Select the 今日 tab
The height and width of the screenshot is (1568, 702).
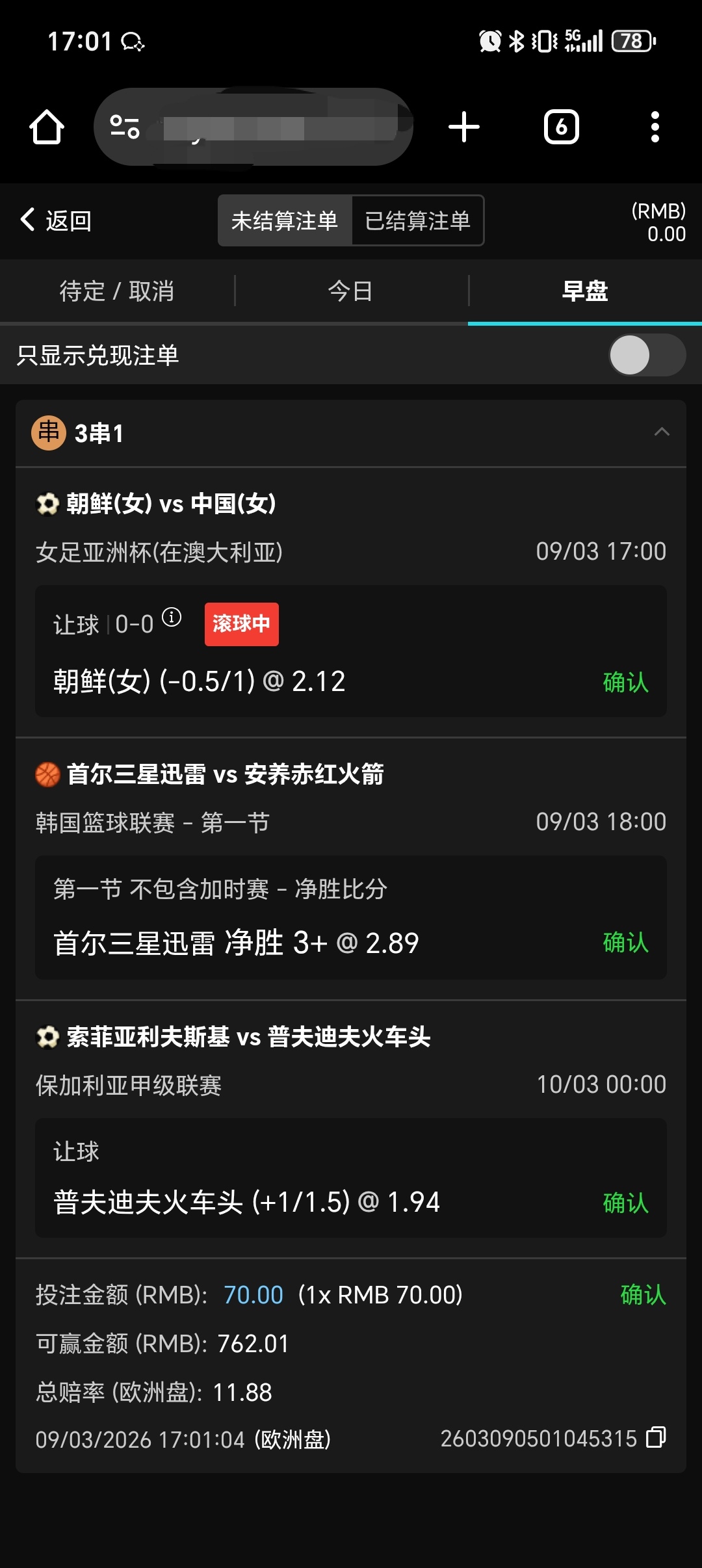coord(351,291)
